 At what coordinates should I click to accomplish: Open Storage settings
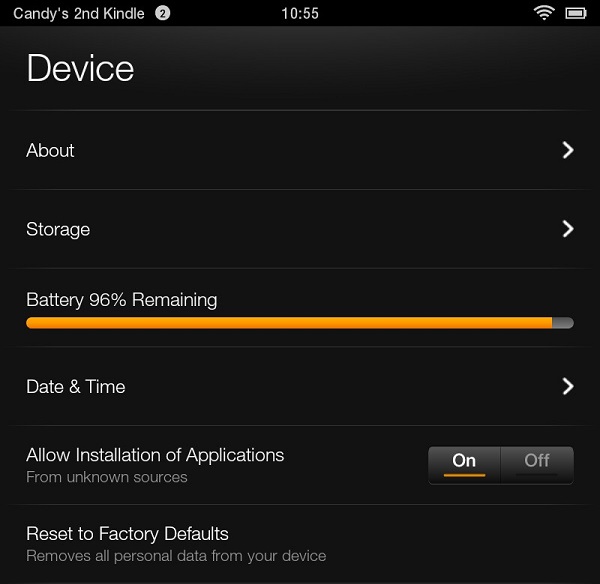click(x=300, y=229)
